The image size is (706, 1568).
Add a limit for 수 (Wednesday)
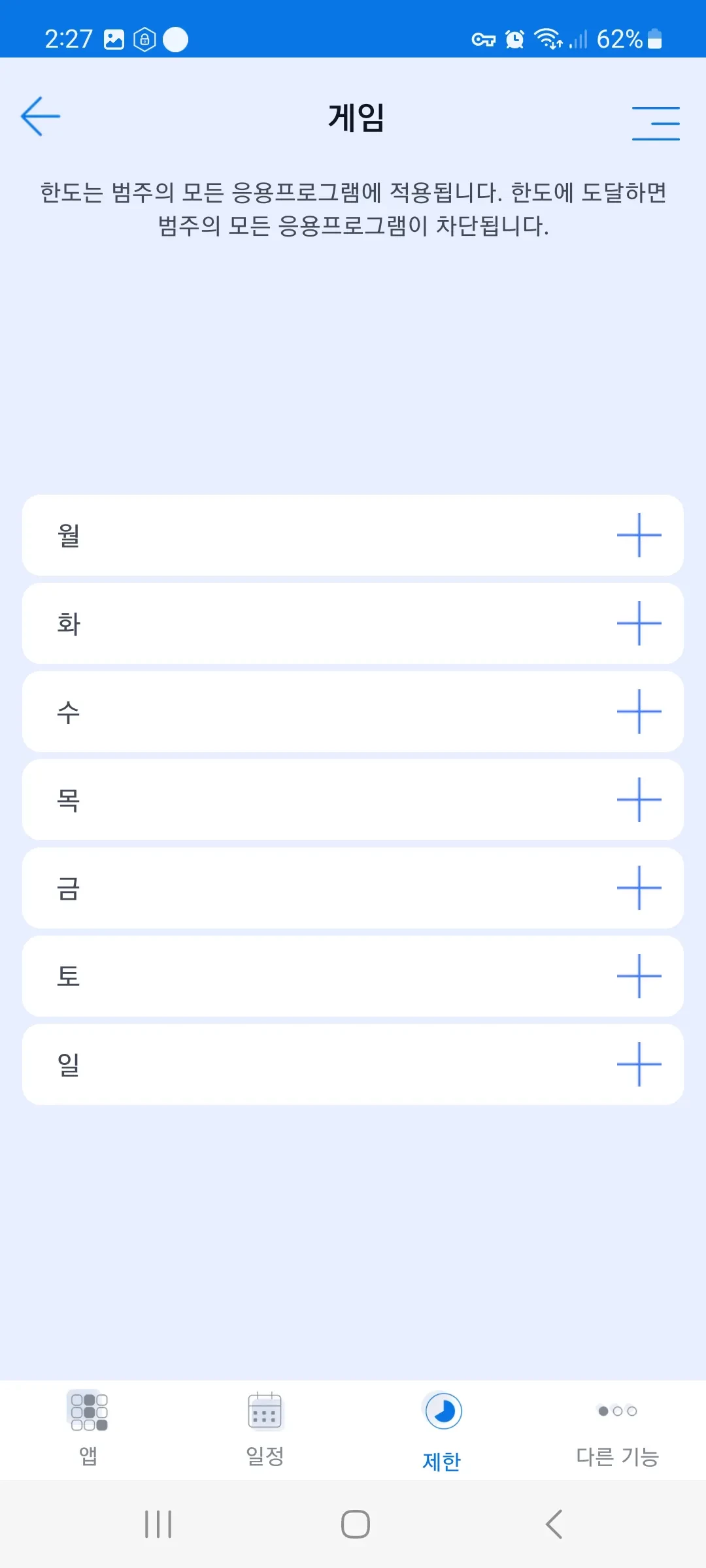pos(639,711)
